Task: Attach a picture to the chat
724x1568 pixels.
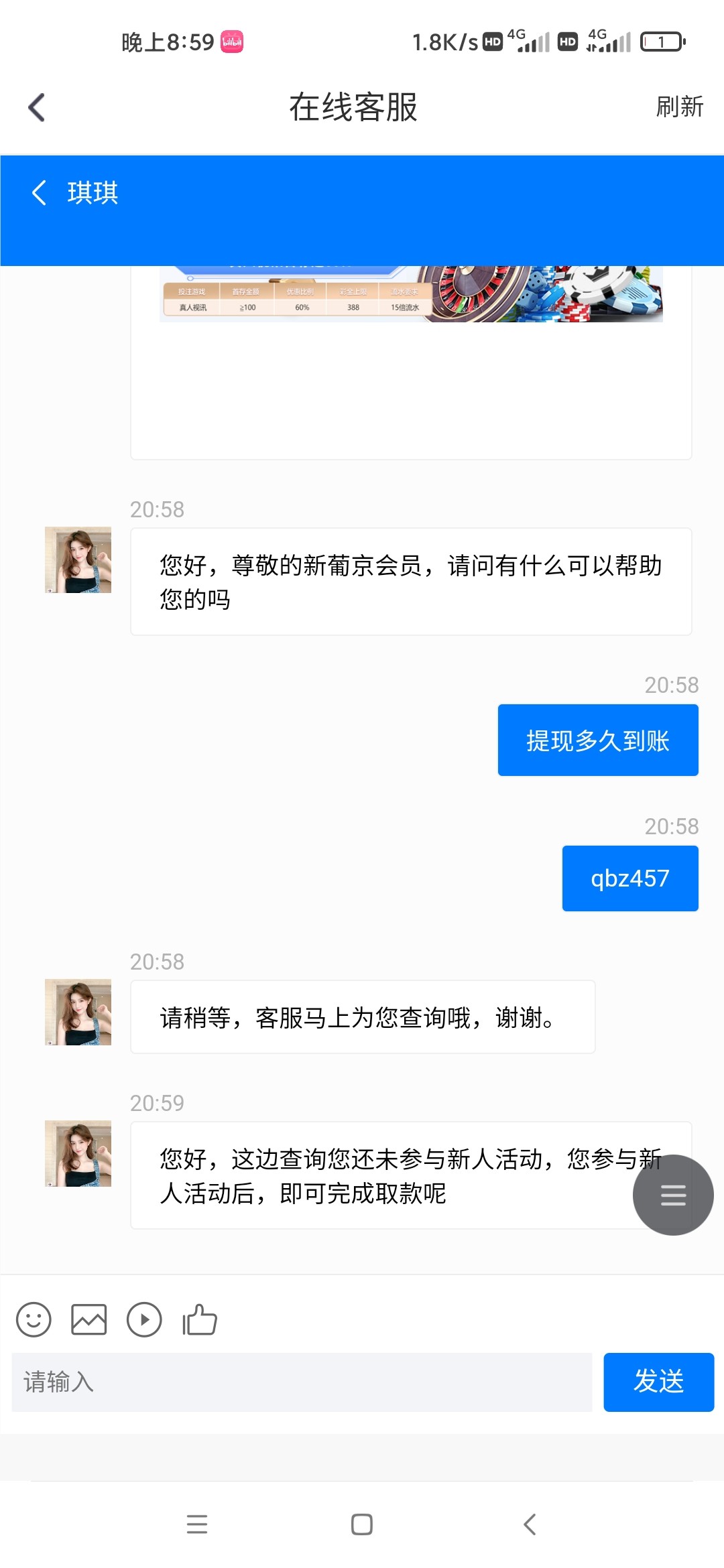Action: tap(89, 1319)
